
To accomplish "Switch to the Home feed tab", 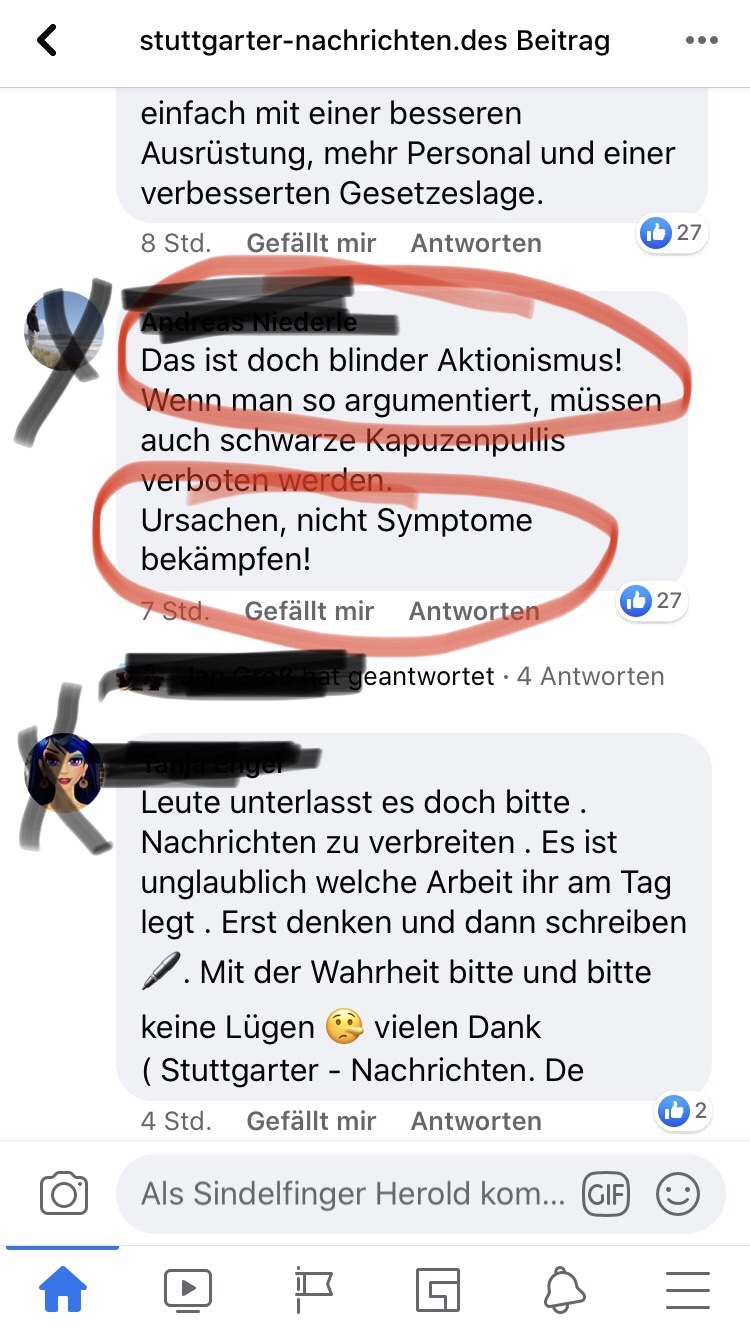I will [62, 1291].
